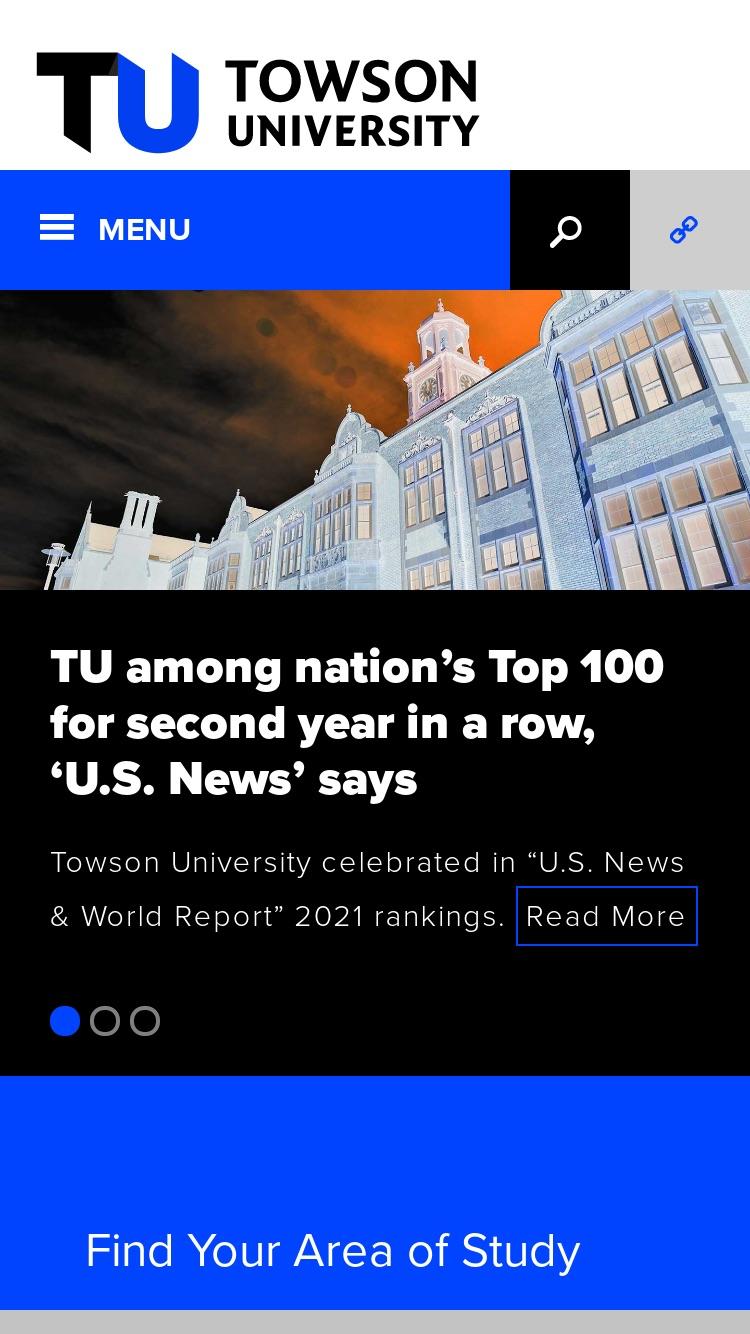Select the second carousel dot

coord(105,1021)
